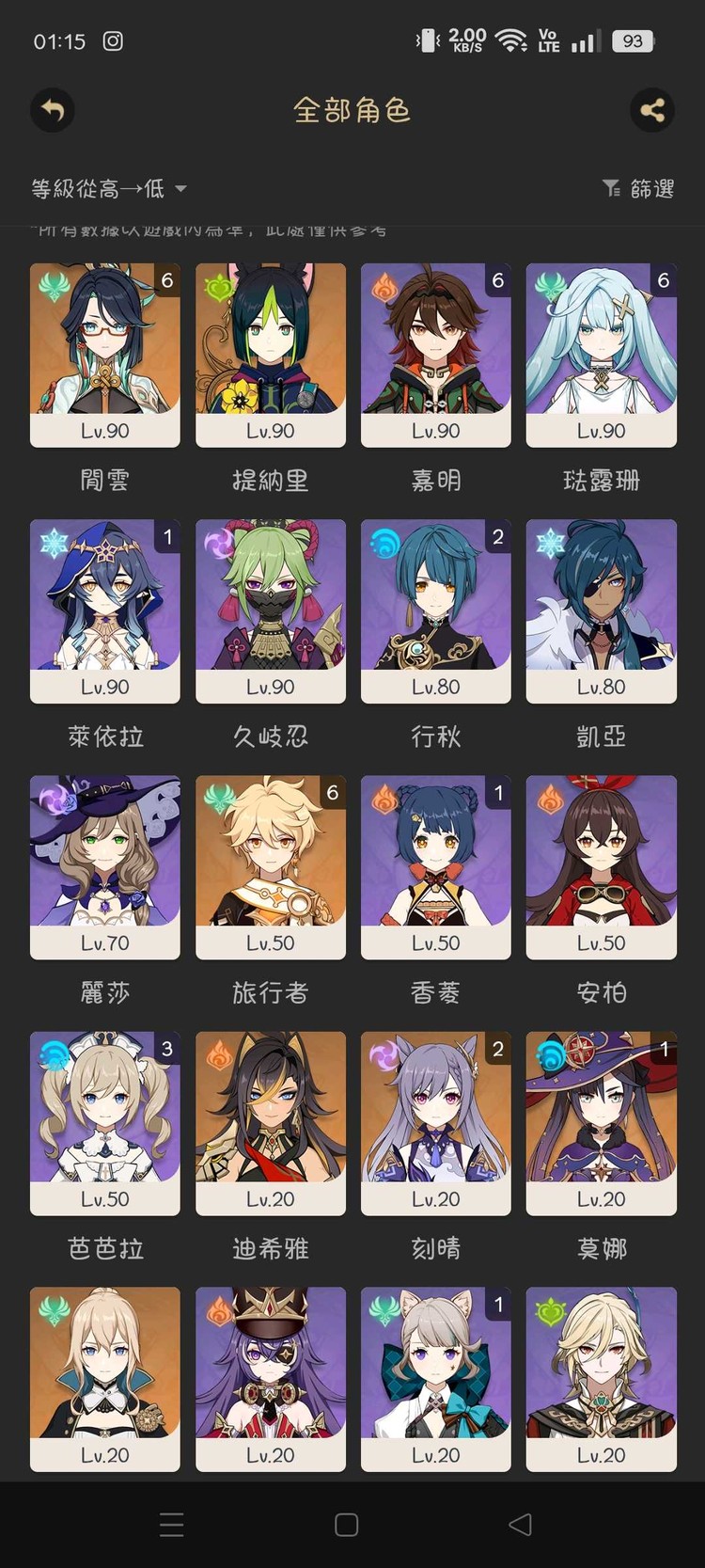The width and height of the screenshot is (705, 1568).
Task: Tap the constellation badge 6 on 提納里's card
Action: 333,278
